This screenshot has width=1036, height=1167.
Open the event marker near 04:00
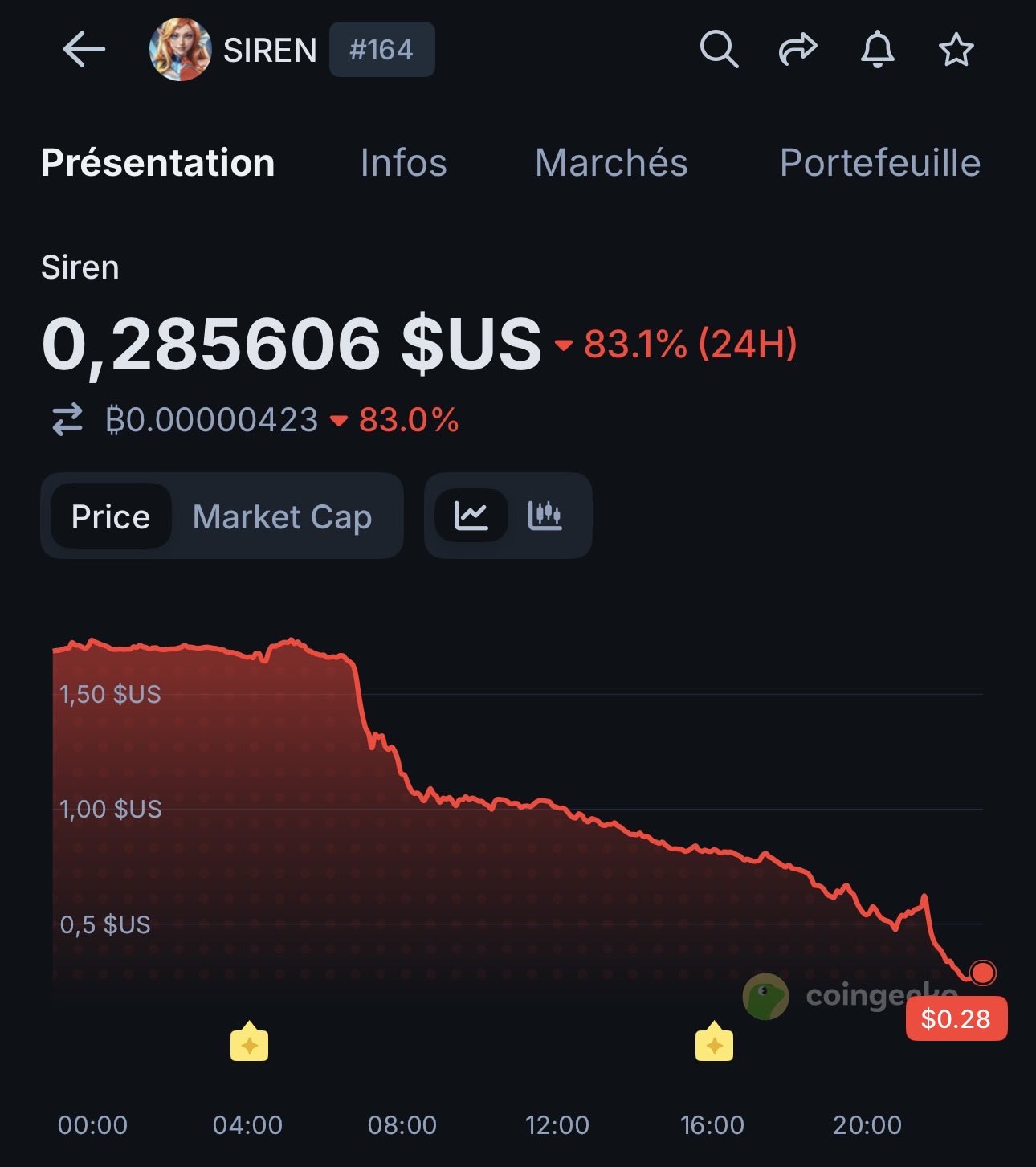tap(249, 1043)
